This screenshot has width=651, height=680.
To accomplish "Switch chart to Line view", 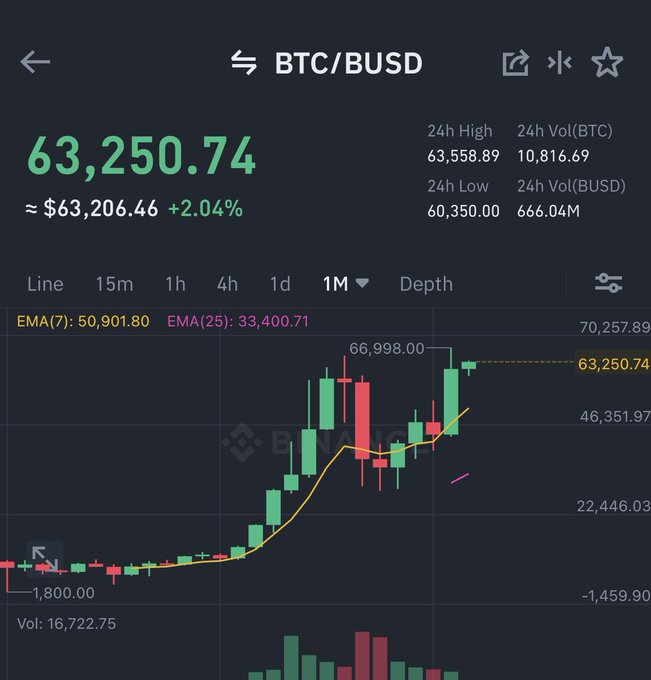I will [45, 284].
